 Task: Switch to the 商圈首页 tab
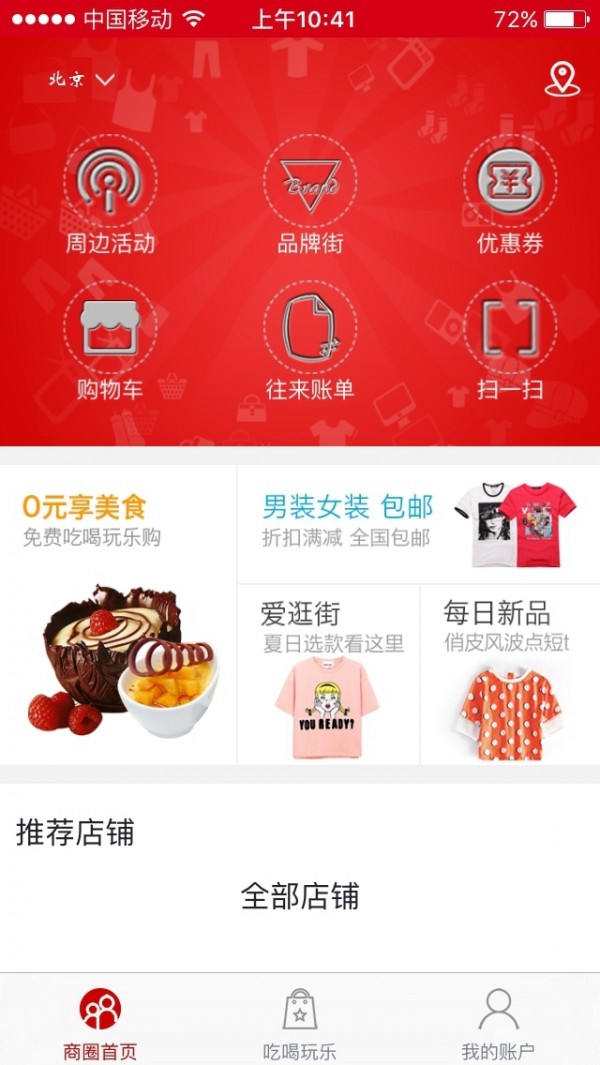pyautogui.click(x=100, y=1022)
